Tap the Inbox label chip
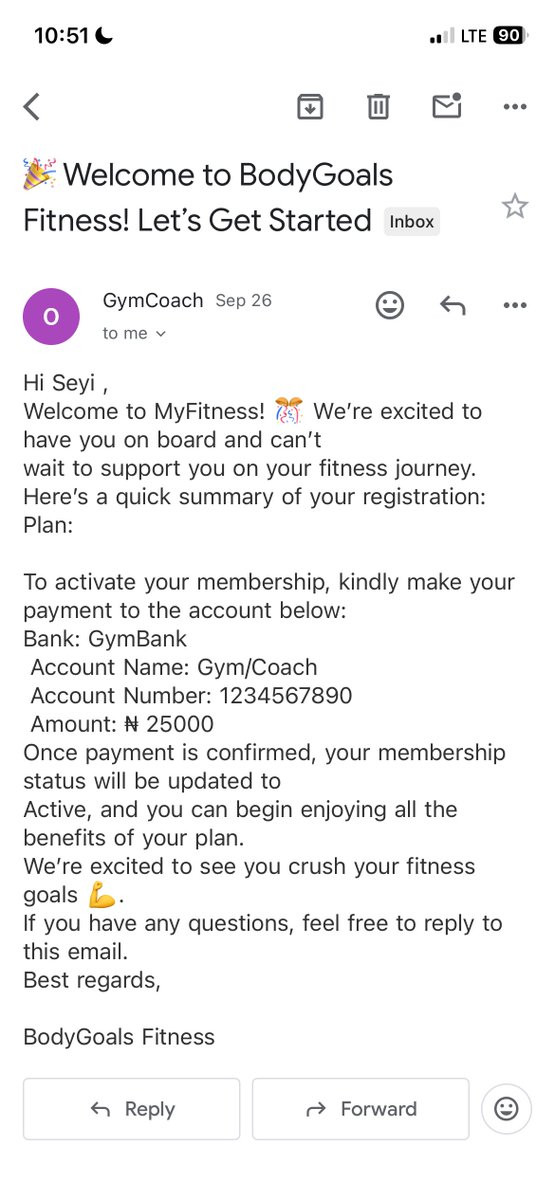555x1200 pixels. point(412,222)
